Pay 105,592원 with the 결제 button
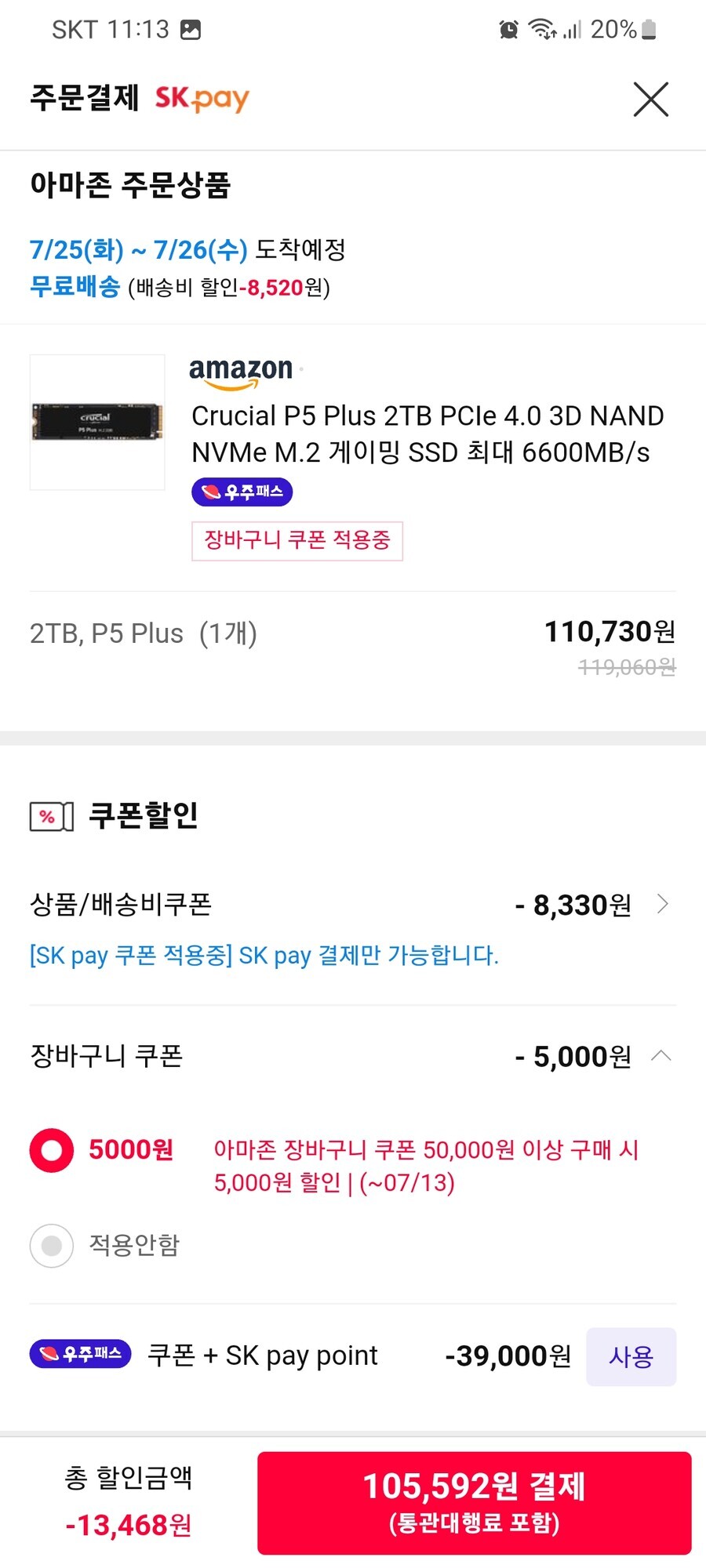Screen dimensions: 706x1568 [x=474, y=1502]
